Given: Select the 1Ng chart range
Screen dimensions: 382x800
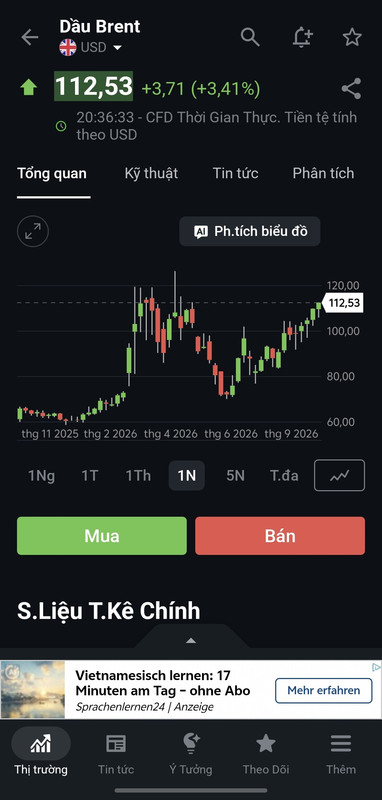Looking at the screenshot, I should 42,476.
